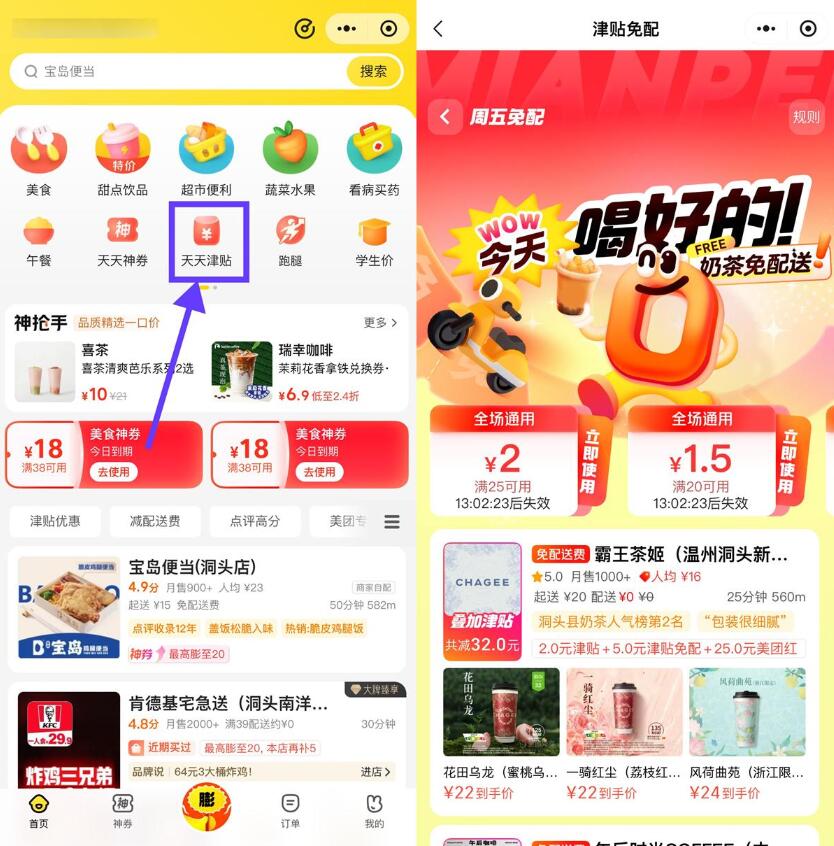Open 甜点饮品 category
Image resolution: width=834 pixels, height=846 pixels.
pos(122,159)
